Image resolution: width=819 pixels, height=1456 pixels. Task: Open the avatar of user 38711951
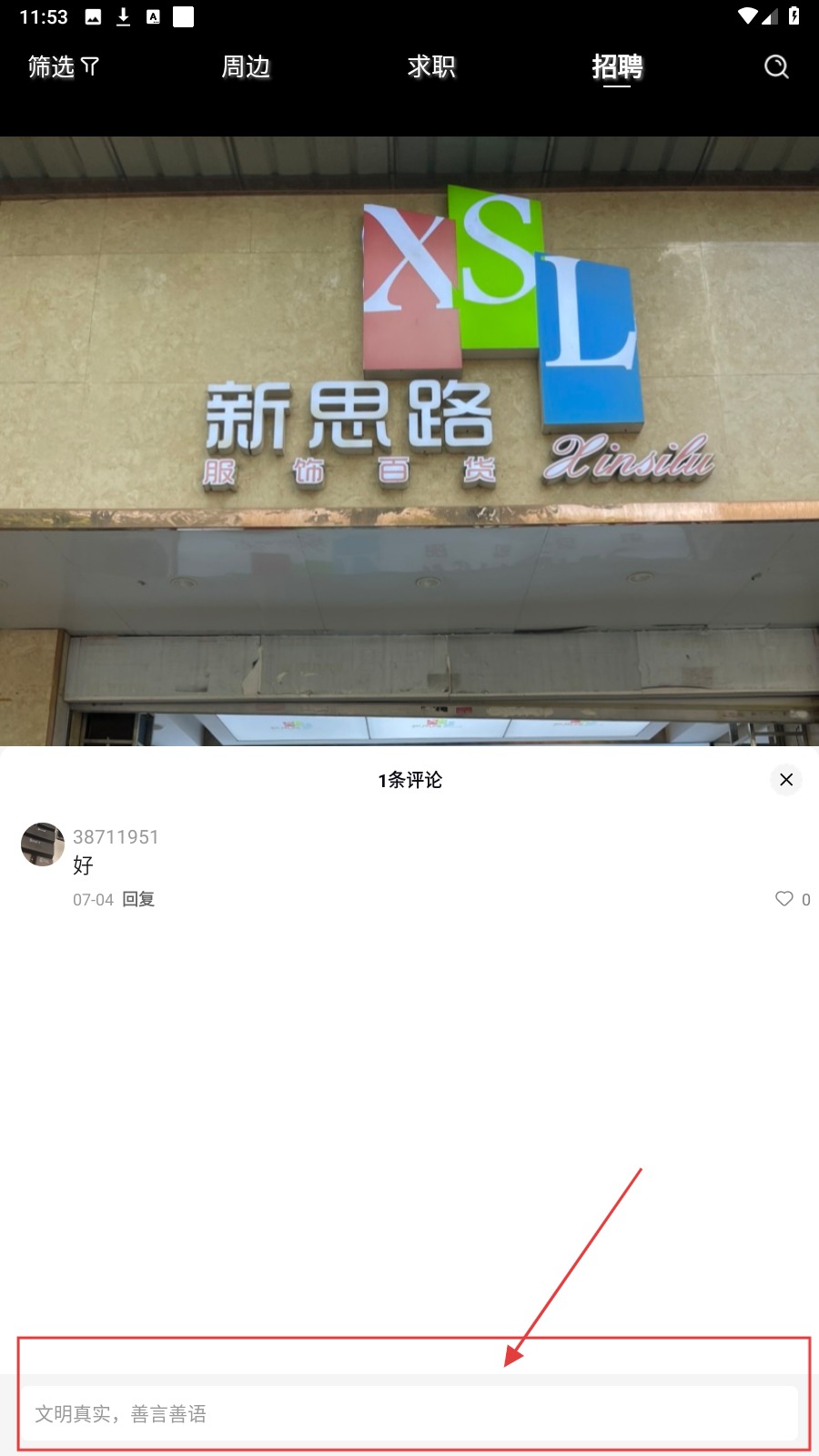43,844
